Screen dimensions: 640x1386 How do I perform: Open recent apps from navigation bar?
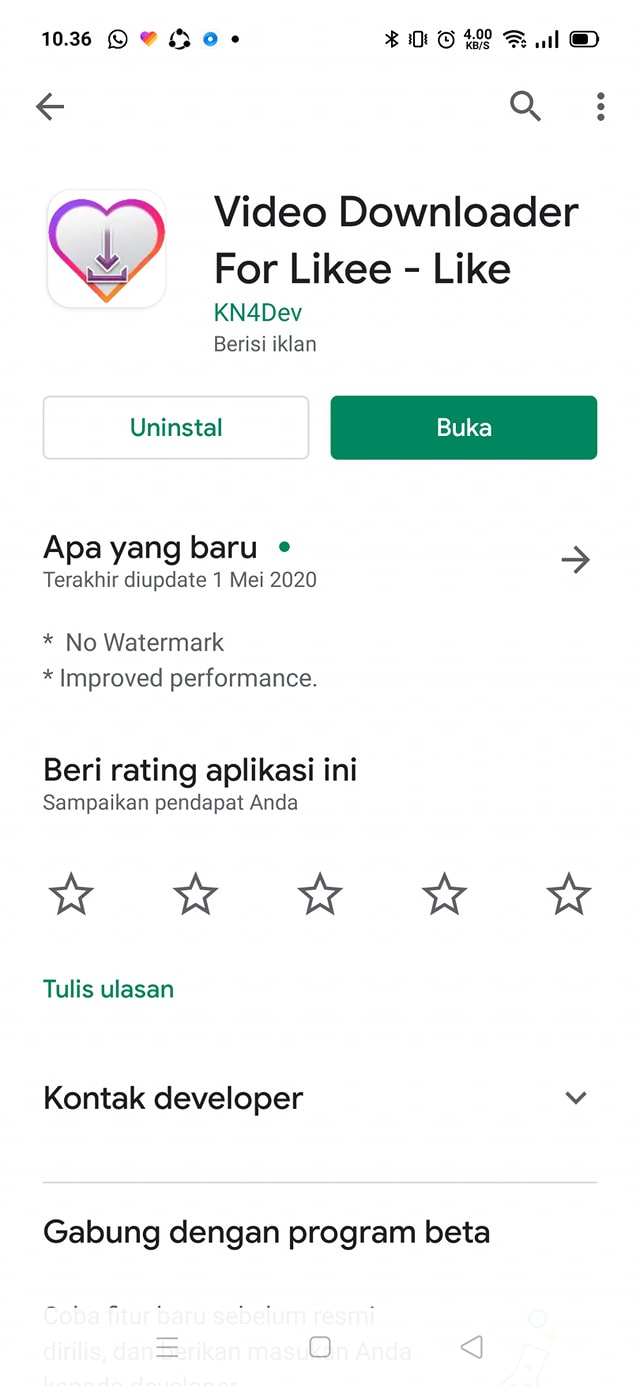coord(168,1346)
